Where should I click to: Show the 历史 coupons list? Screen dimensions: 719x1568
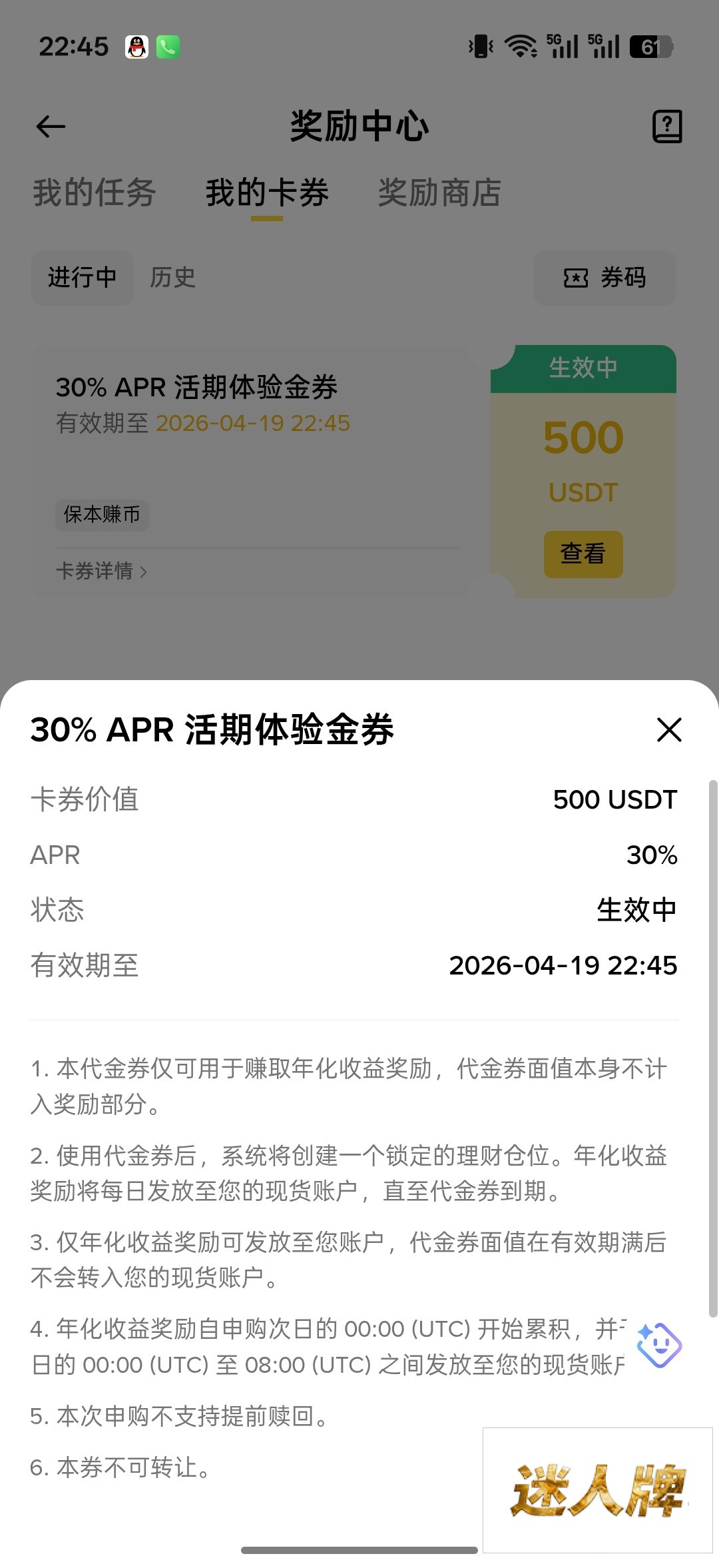tap(172, 278)
